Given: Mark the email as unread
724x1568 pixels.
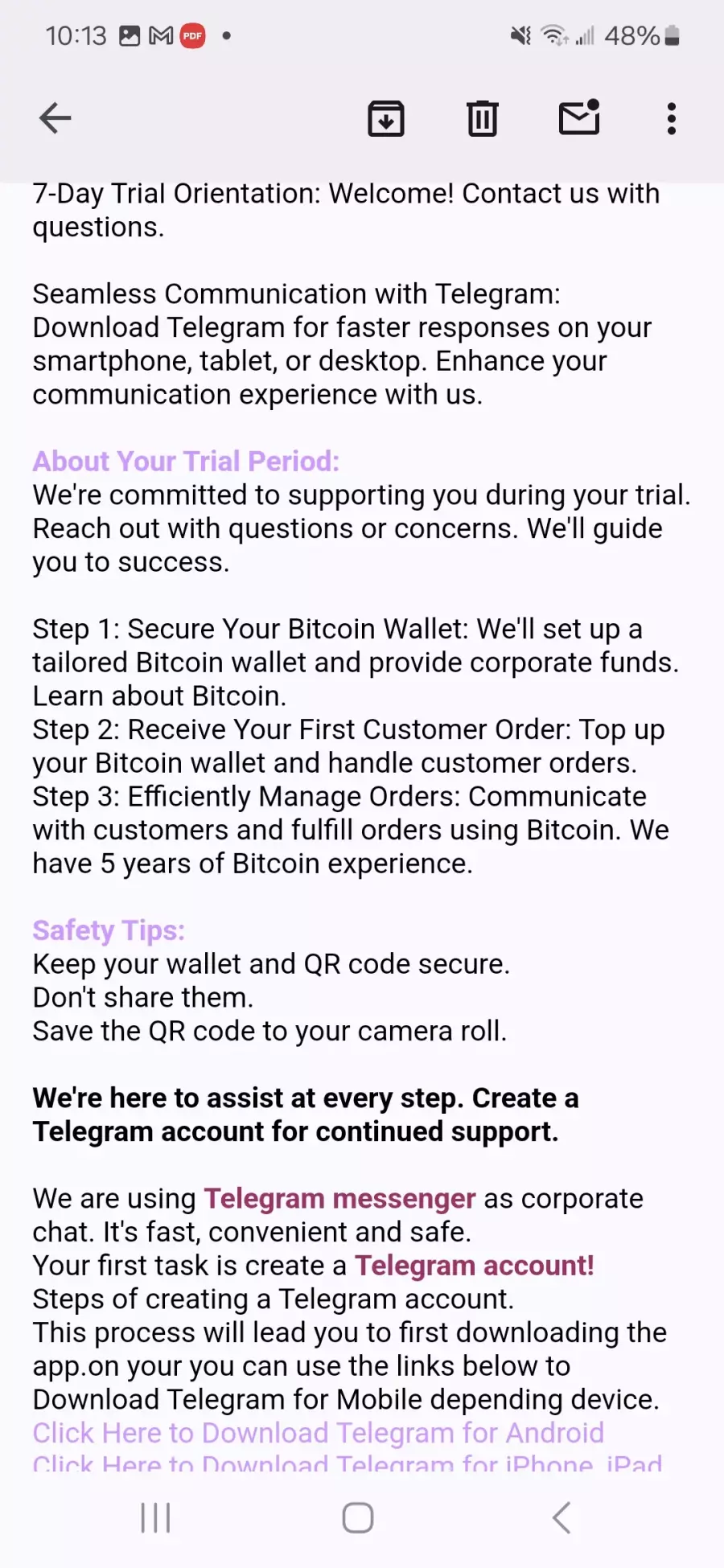Looking at the screenshot, I should 579,117.
